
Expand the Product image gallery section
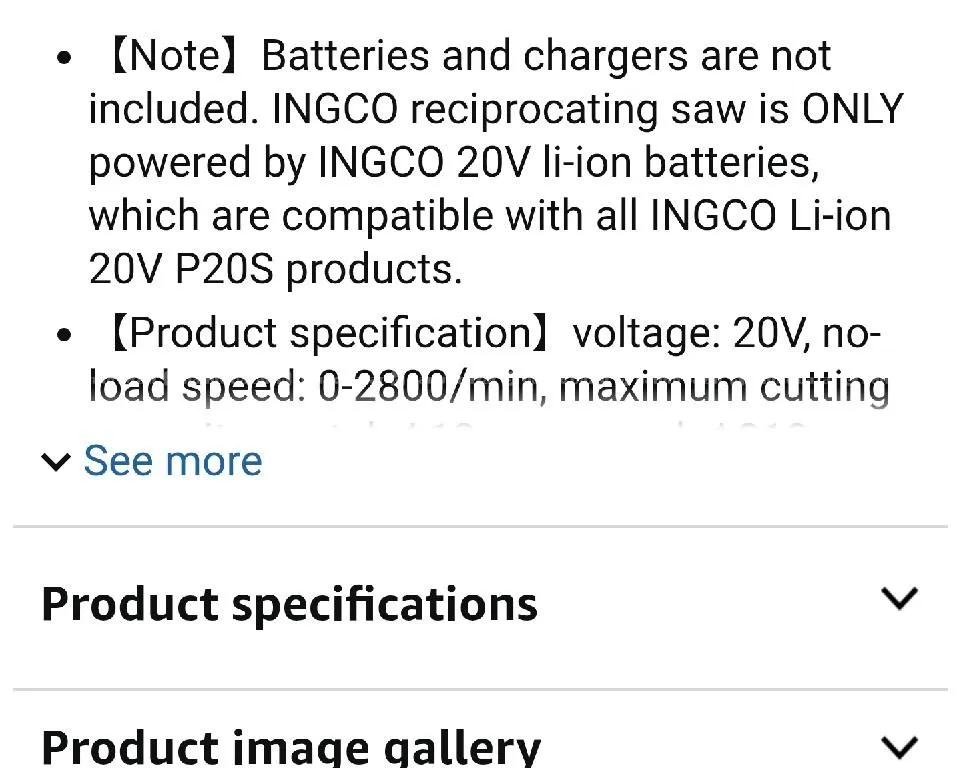tap(479, 745)
